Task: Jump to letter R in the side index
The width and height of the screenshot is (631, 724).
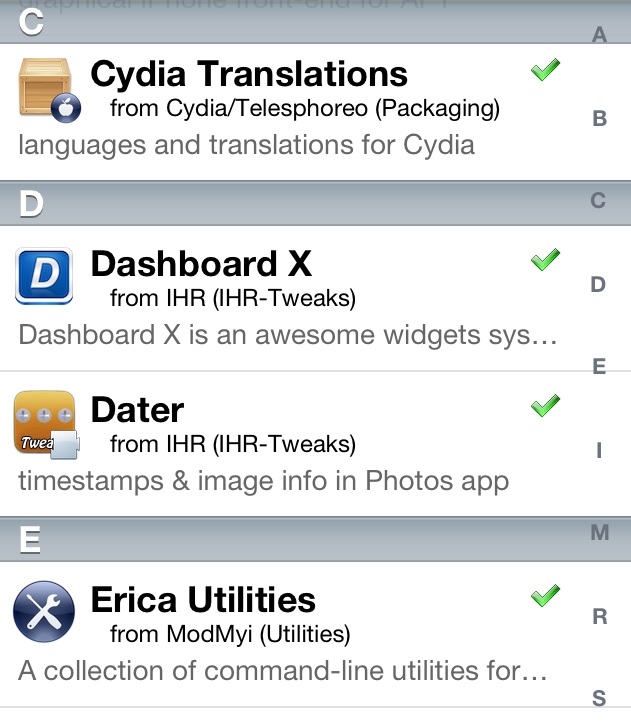Action: 600,617
